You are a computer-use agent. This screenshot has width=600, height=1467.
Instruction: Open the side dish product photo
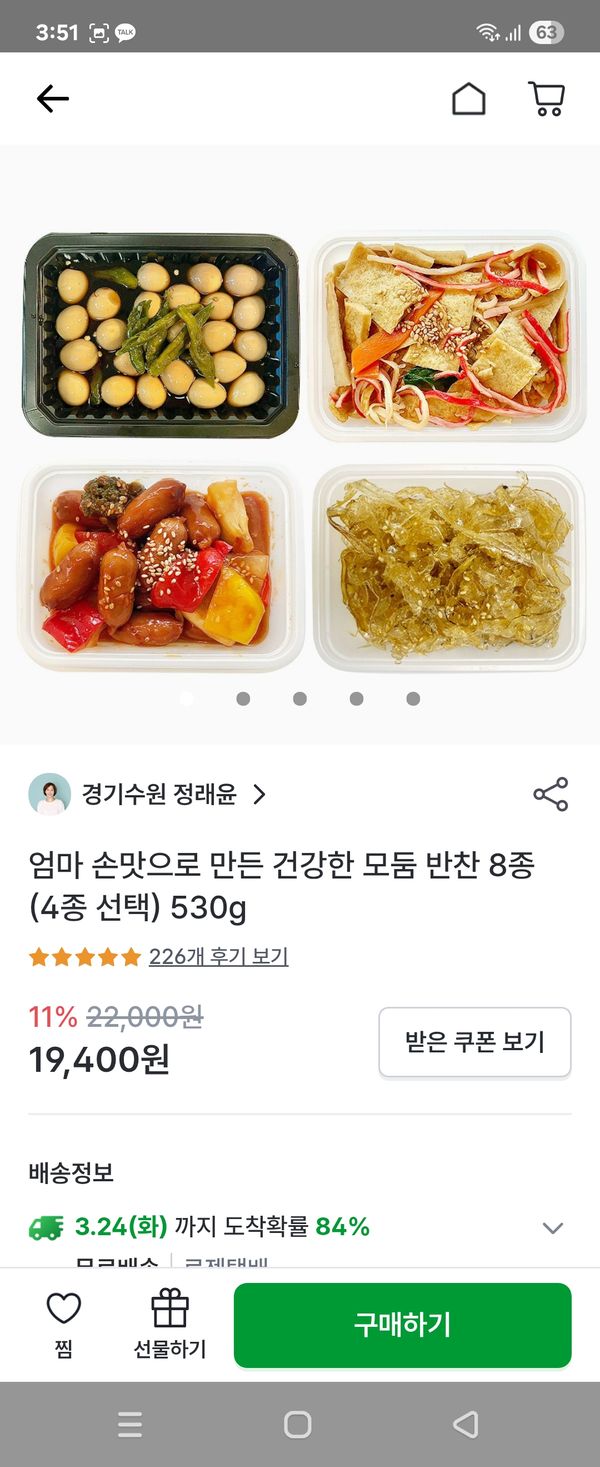(x=300, y=450)
